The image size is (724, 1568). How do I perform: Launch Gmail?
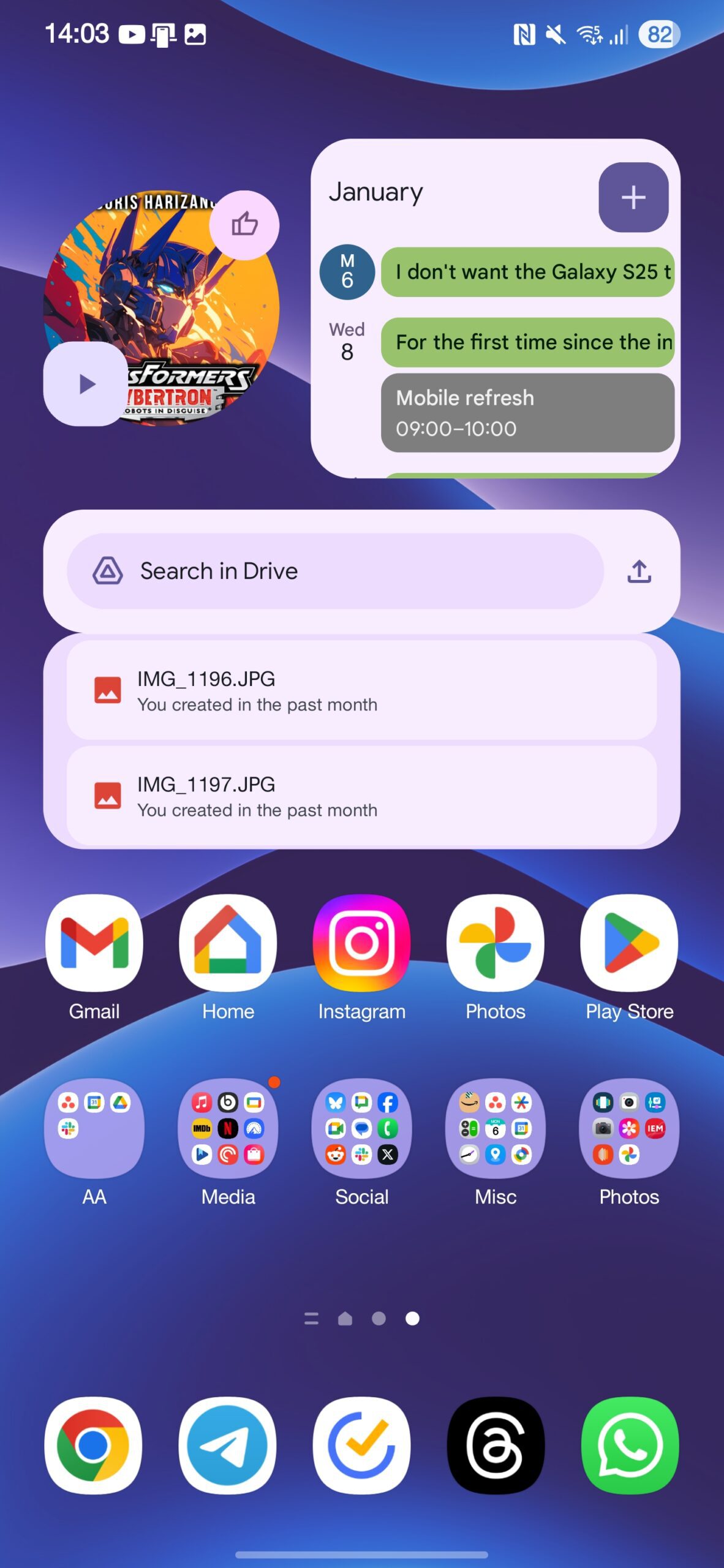pos(94,943)
